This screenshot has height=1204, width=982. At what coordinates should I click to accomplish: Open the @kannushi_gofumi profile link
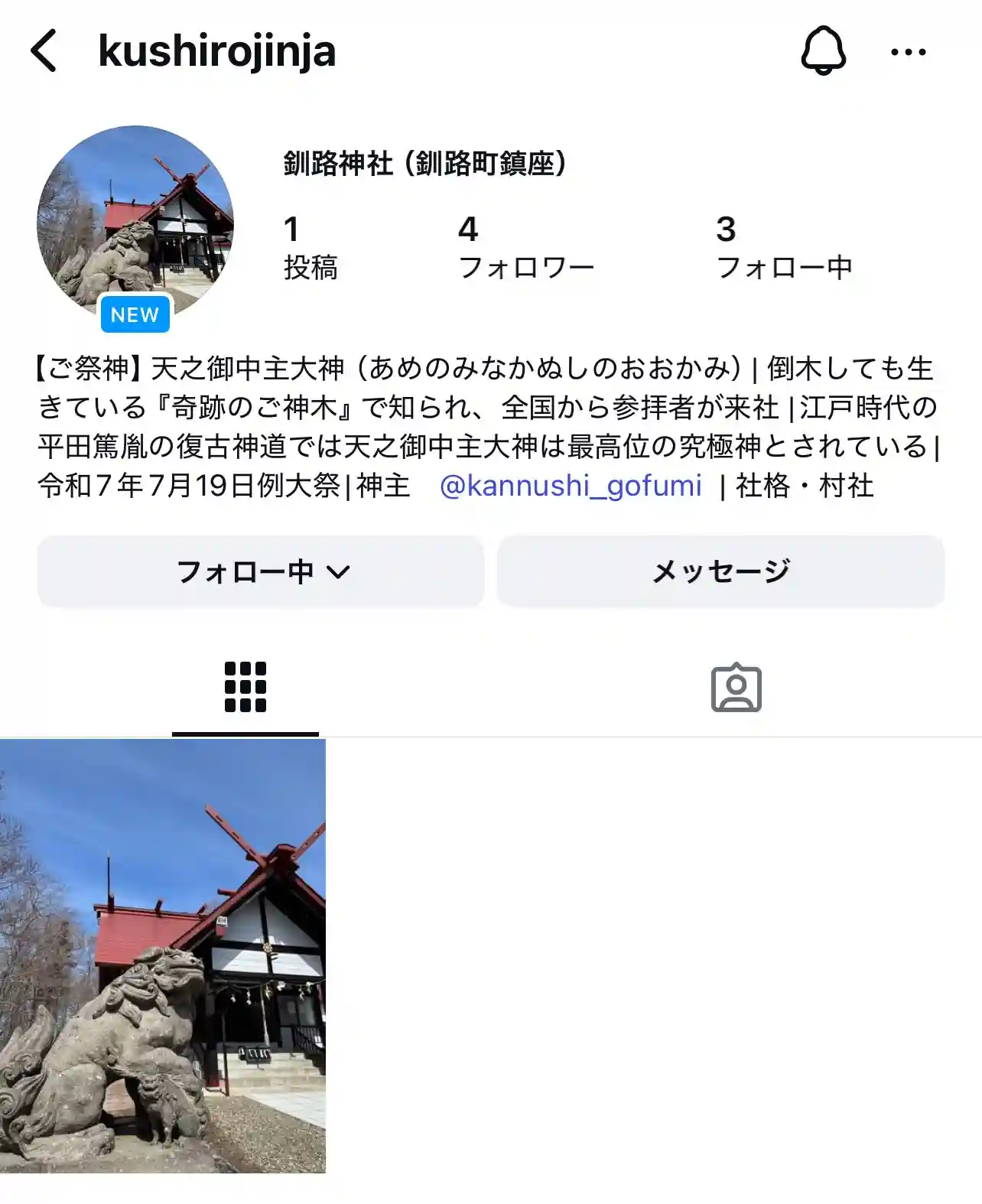click(571, 486)
